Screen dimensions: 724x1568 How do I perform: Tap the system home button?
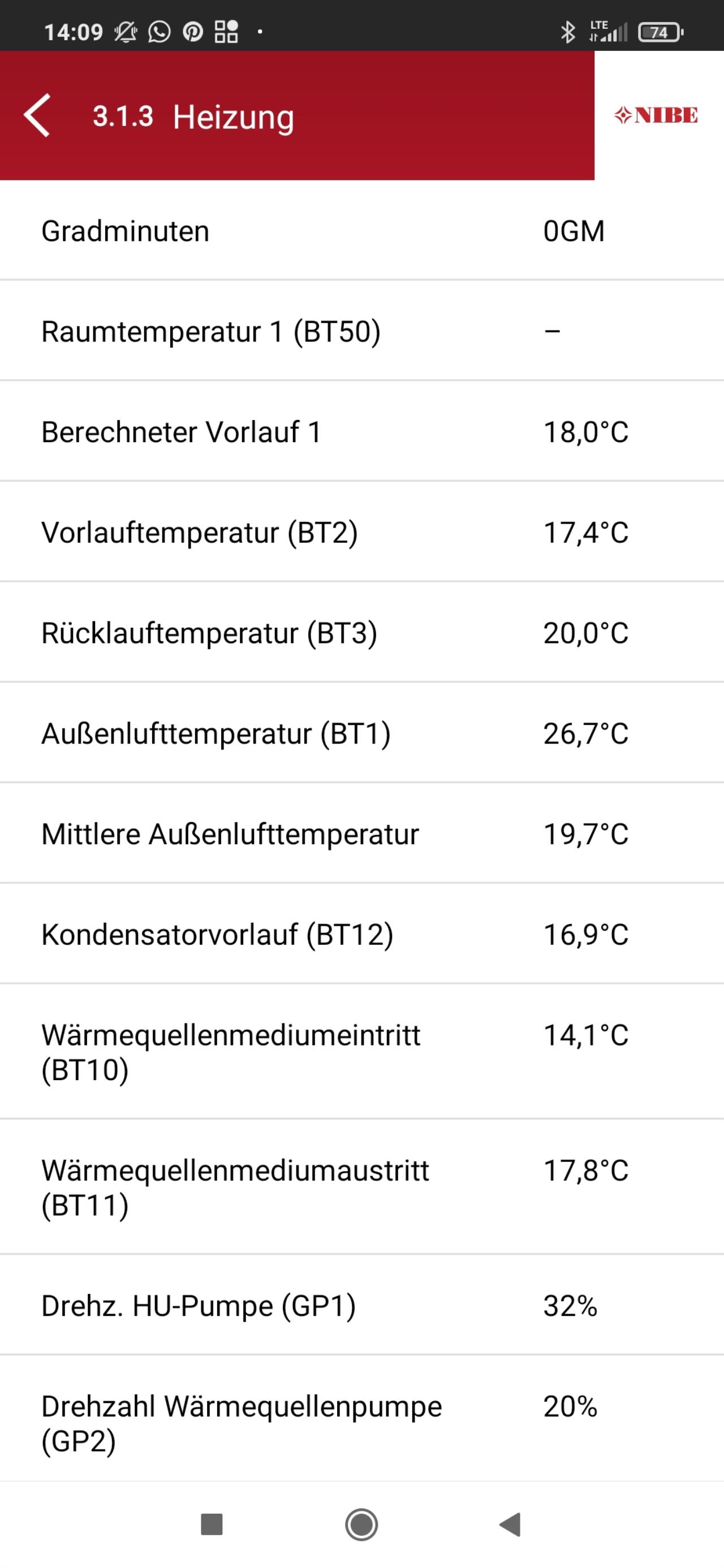click(361, 1524)
